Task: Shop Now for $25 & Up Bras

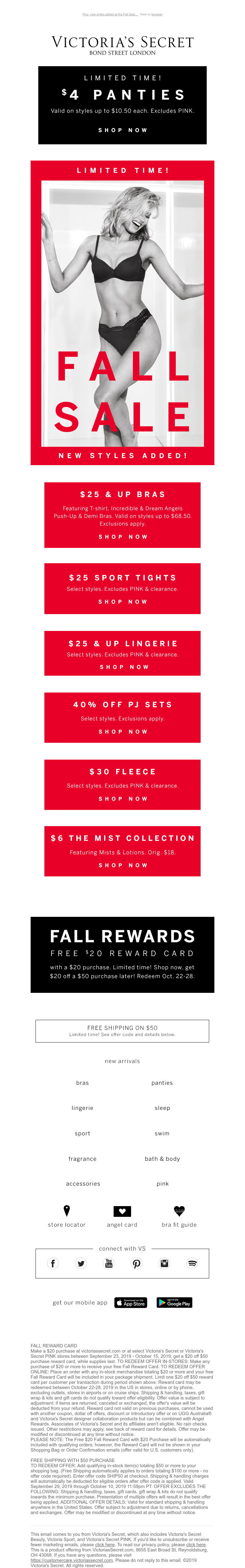Action: pyautogui.click(x=122, y=537)
